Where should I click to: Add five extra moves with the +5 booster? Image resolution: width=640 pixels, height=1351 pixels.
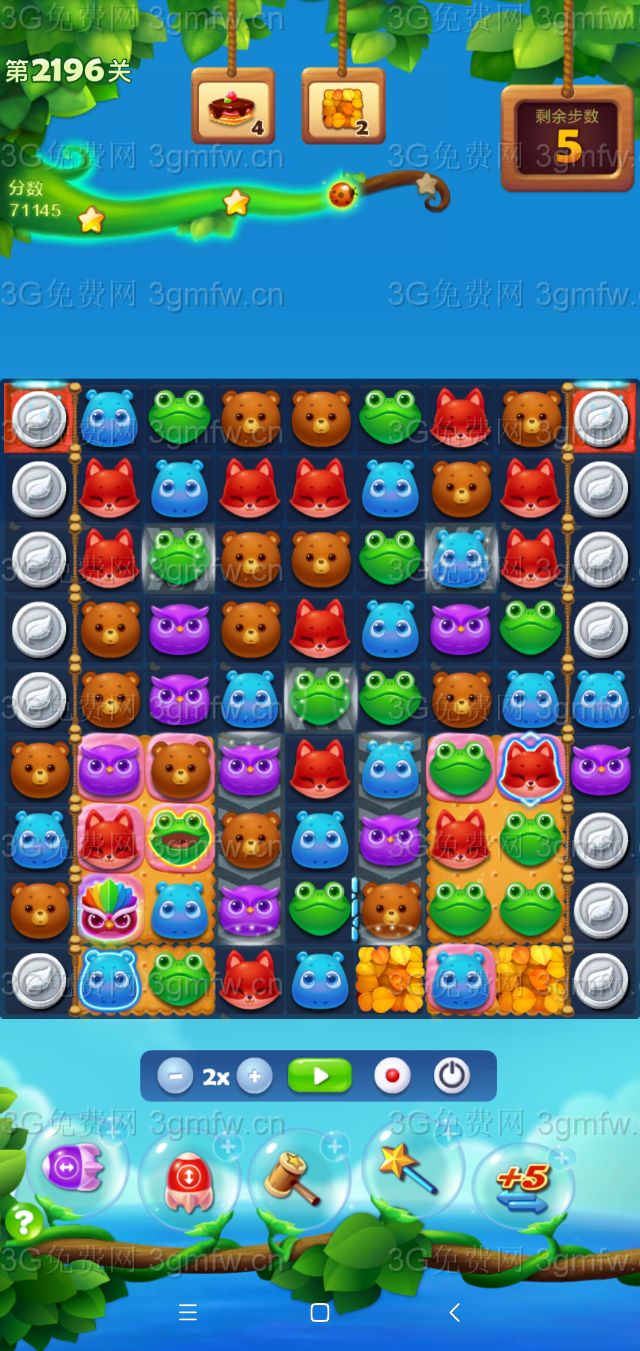click(523, 1186)
